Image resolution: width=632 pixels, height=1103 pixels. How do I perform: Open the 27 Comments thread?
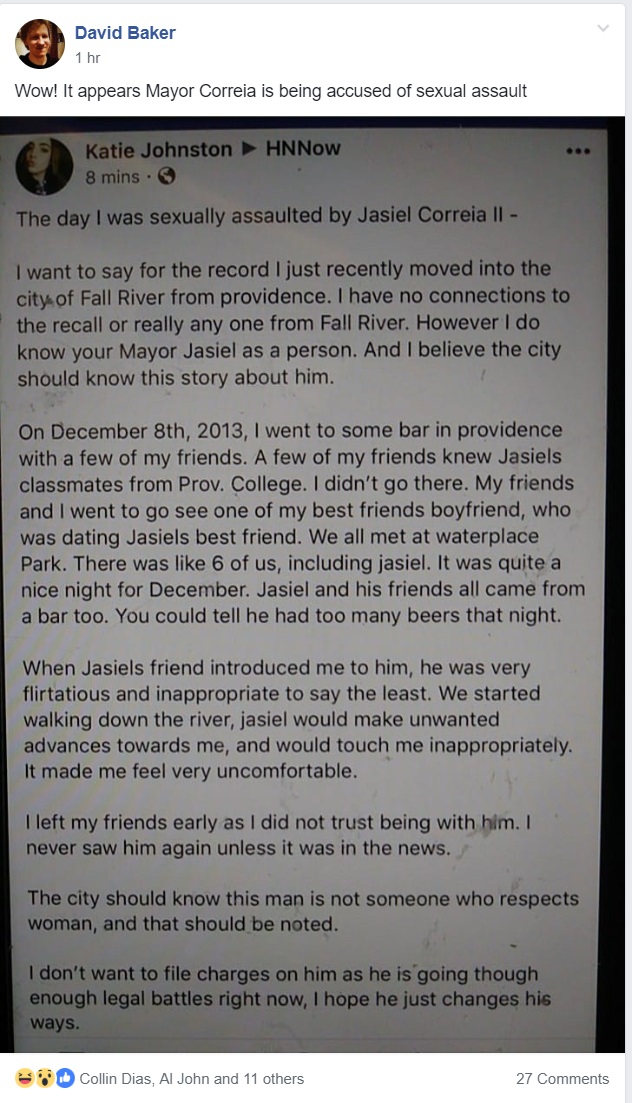pos(562,1078)
